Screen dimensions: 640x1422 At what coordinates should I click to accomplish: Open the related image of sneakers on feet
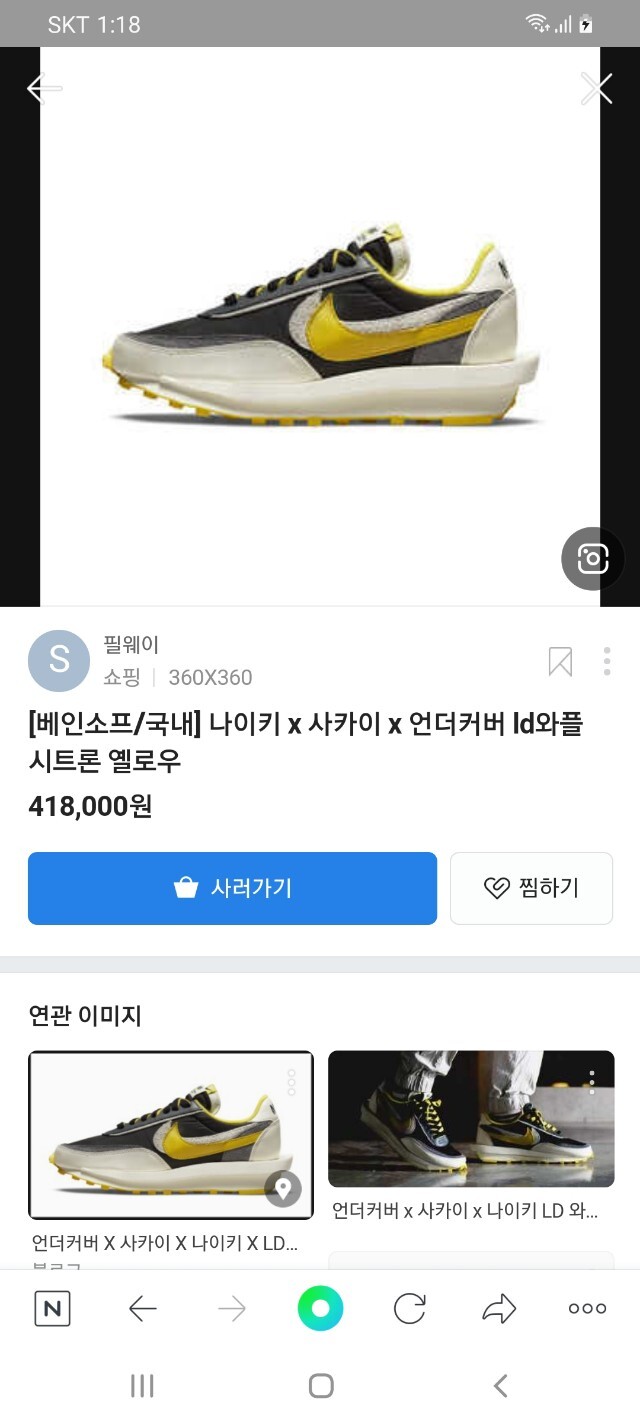[471, 1118]
